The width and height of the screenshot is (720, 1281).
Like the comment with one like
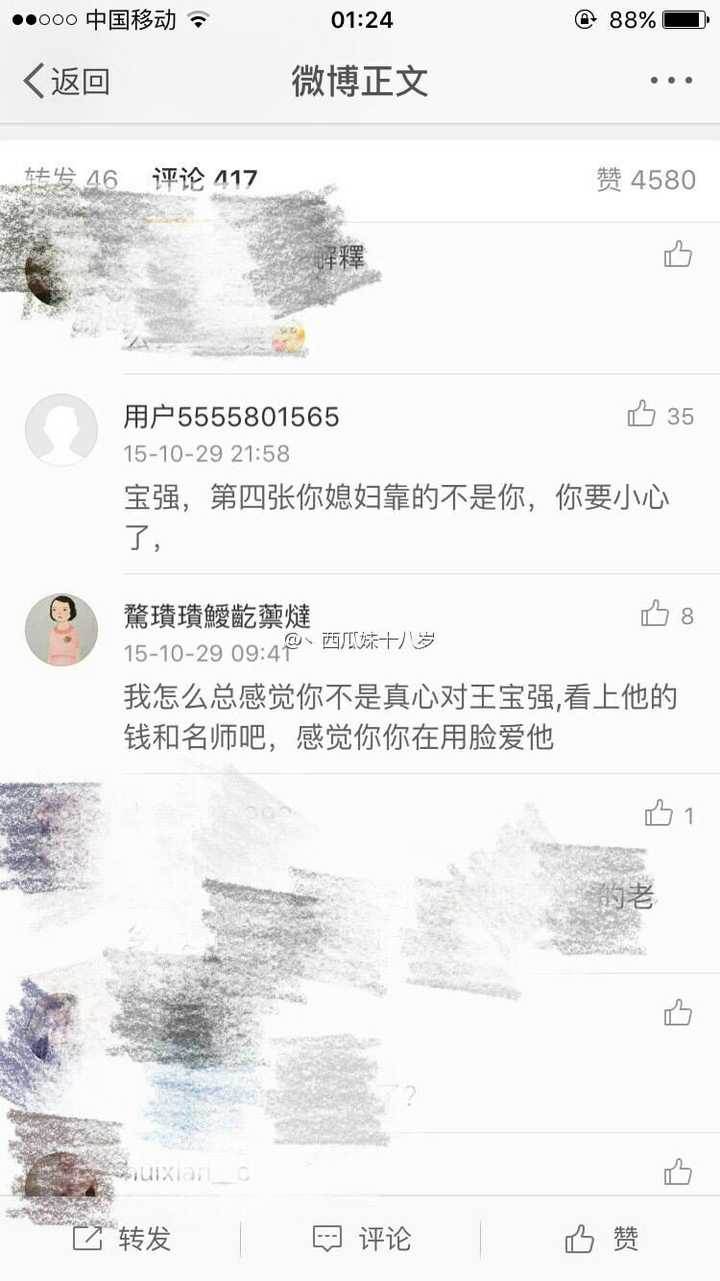pos(659,814)
